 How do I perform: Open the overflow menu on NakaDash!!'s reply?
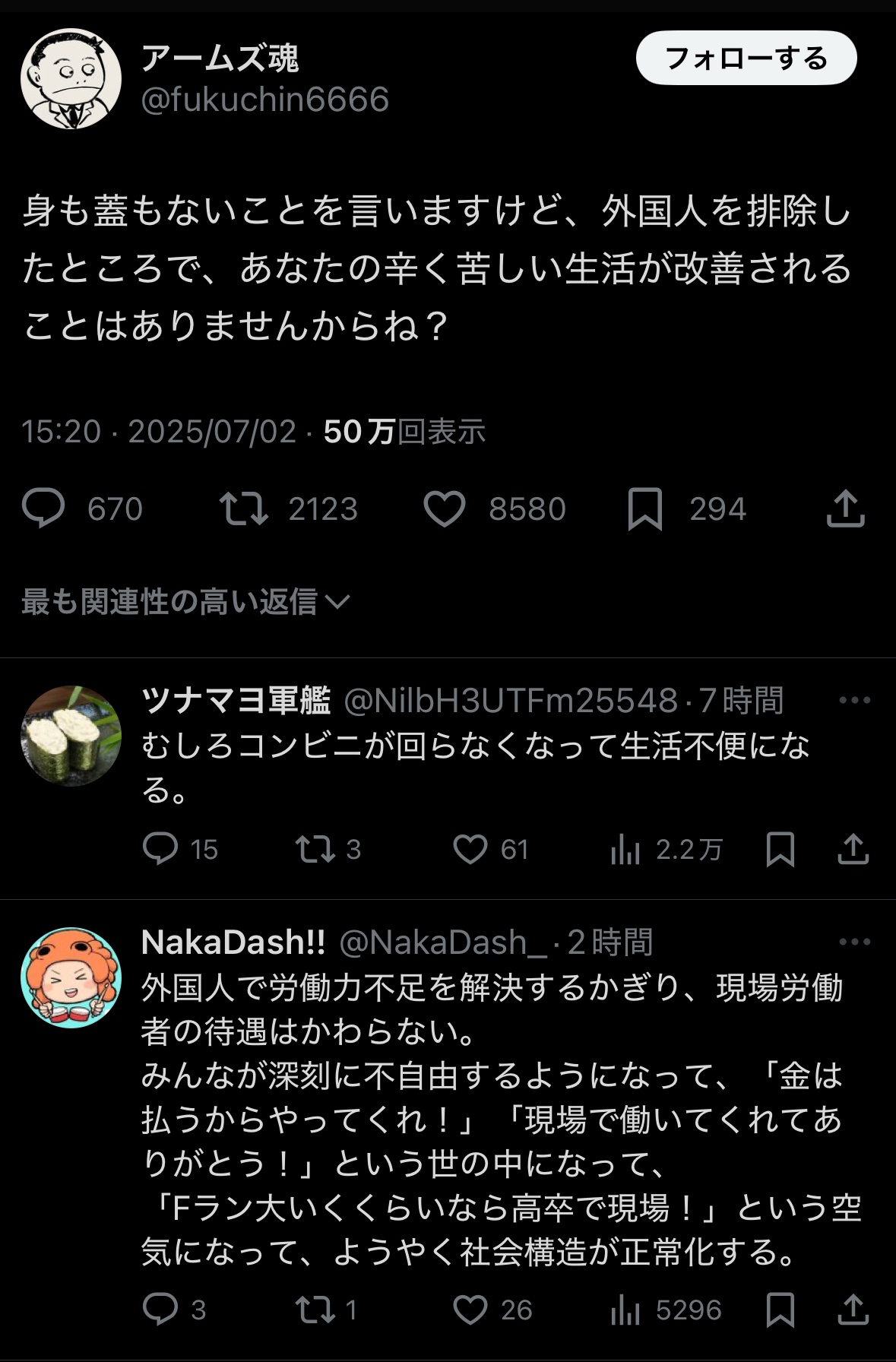(854, 942)
